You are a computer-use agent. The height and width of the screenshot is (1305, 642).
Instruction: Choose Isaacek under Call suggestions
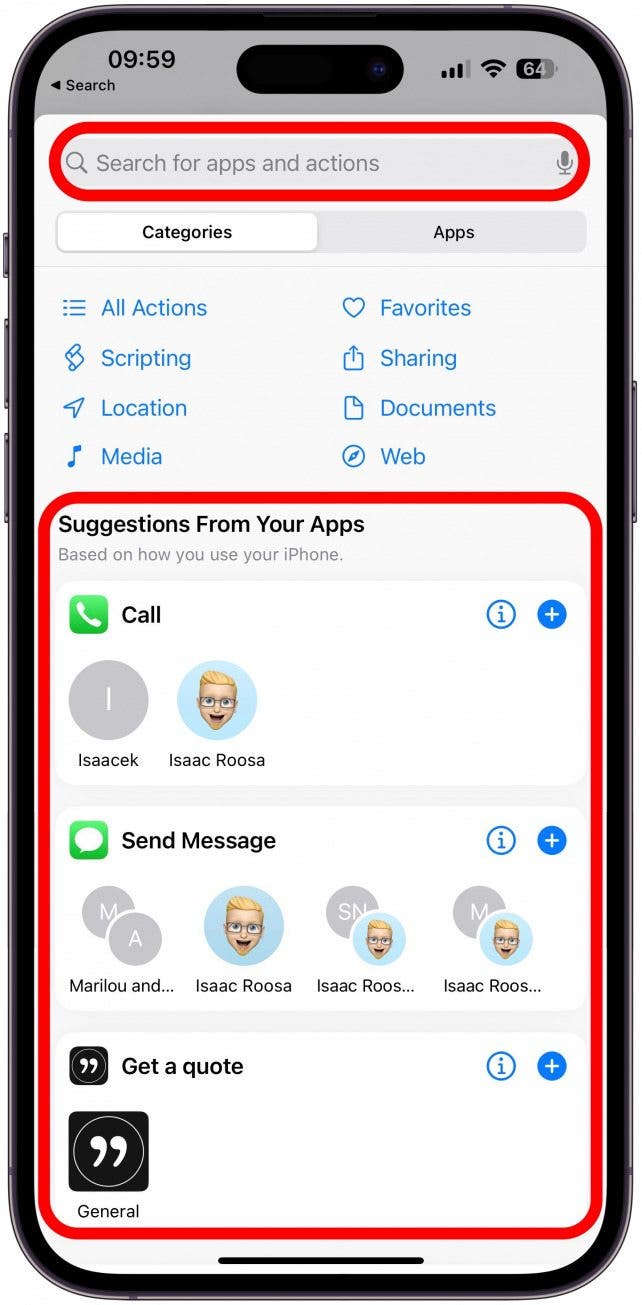[108, 700]
